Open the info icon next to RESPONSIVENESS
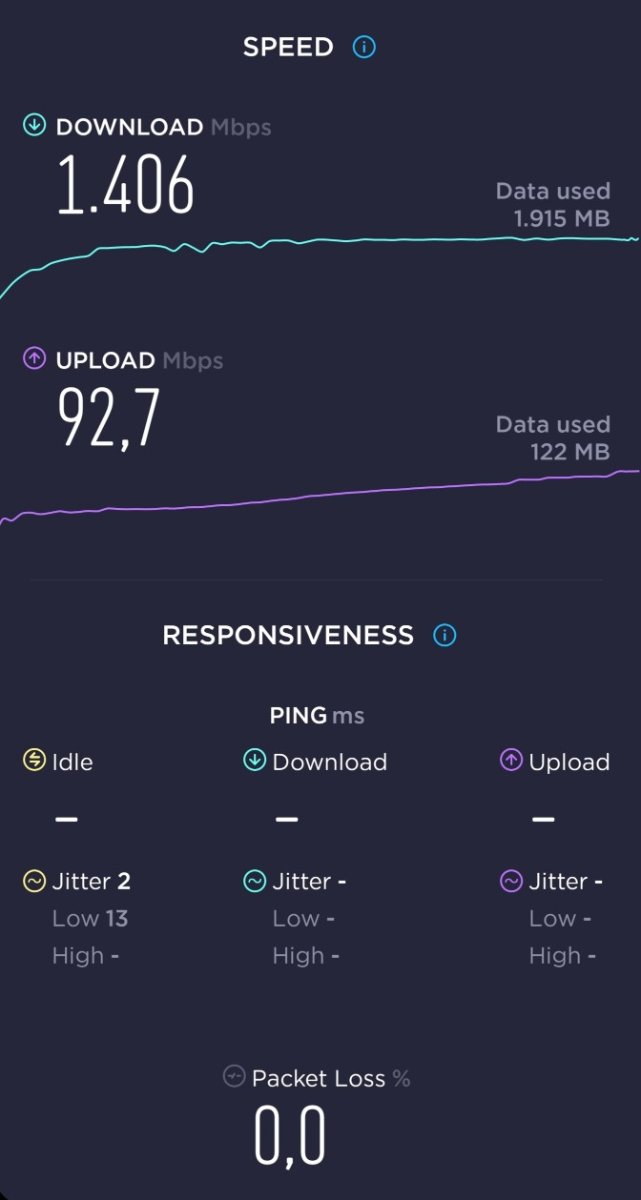The width and height of the screenshot is (641, 1200). click(445, 635)
